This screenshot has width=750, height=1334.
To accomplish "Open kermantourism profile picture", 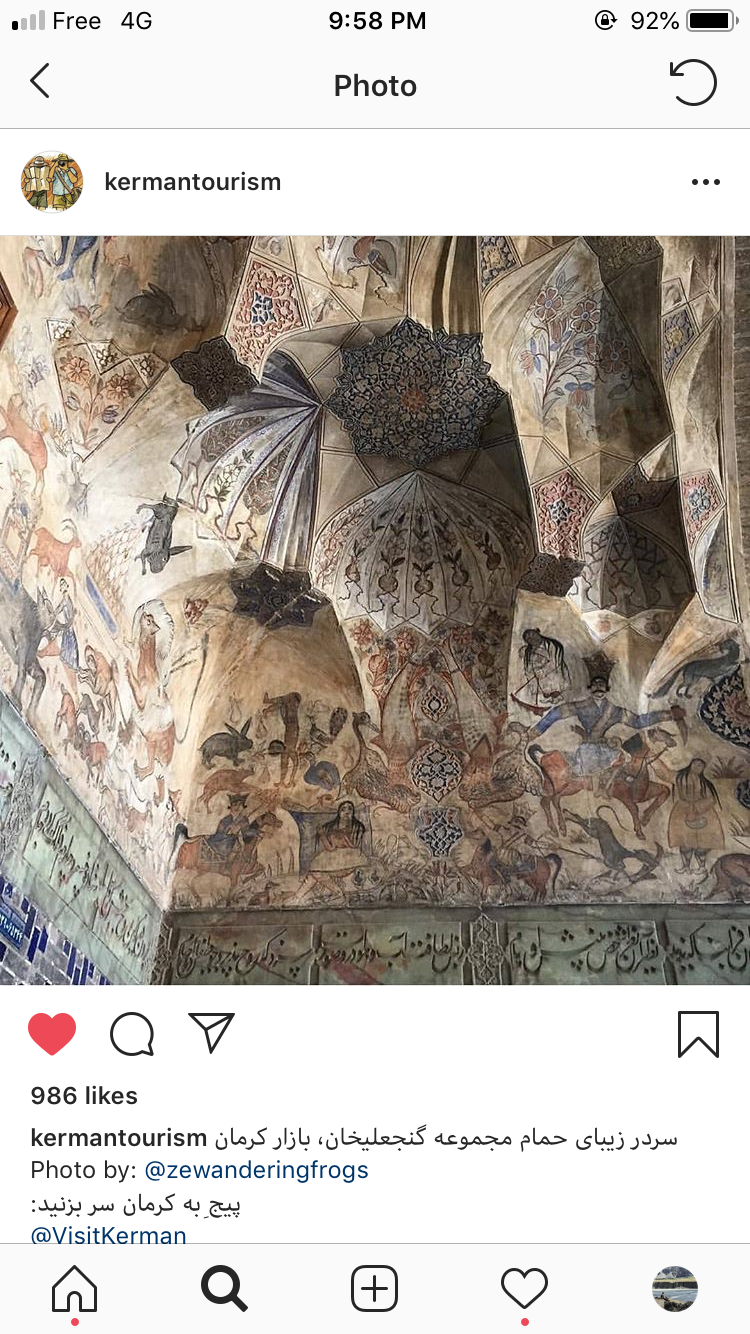I will [x=52, y=182].
